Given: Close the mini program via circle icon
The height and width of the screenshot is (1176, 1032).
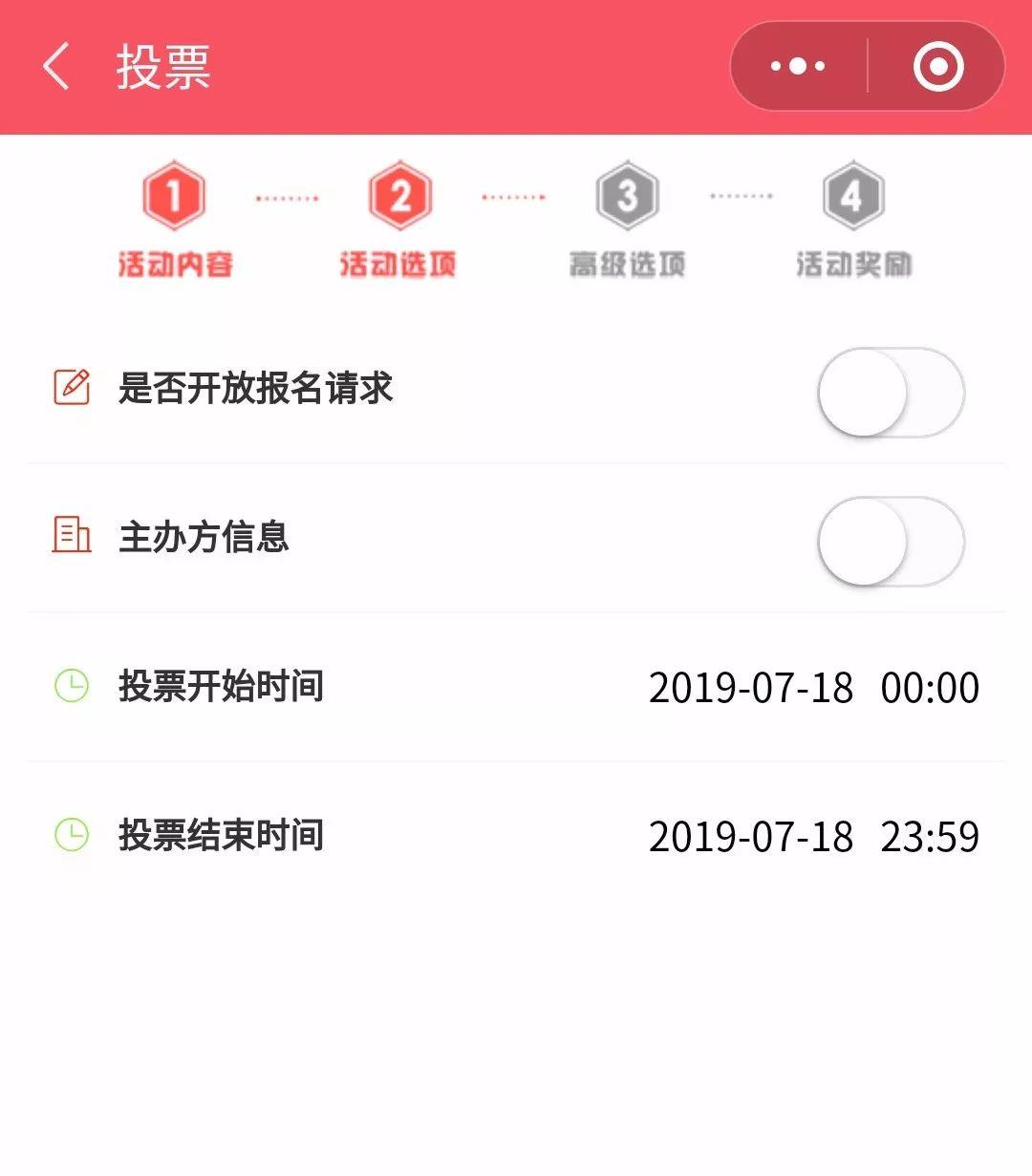Looking at the screenshot, I should click(x=937, y=67).
